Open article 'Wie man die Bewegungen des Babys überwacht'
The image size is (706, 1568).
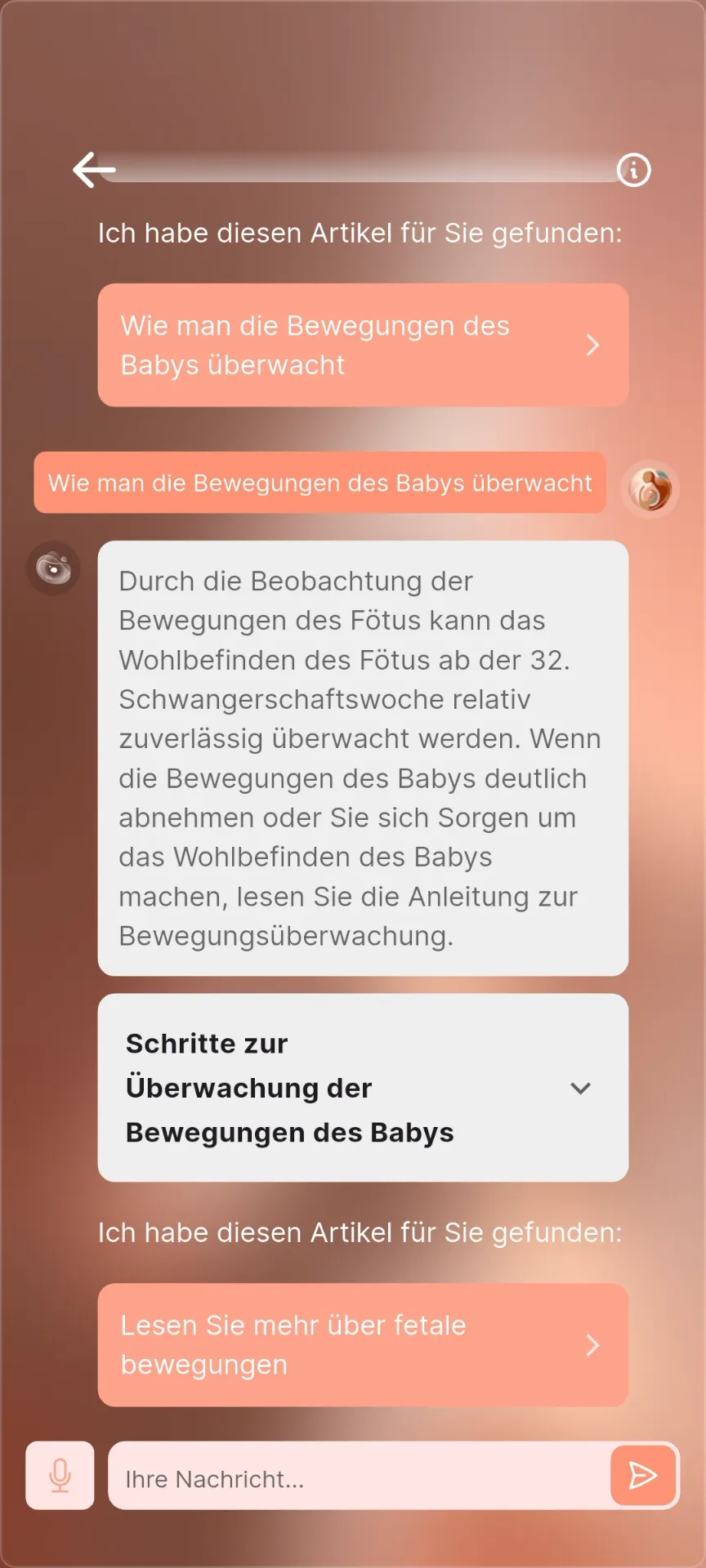pos(363,345)
